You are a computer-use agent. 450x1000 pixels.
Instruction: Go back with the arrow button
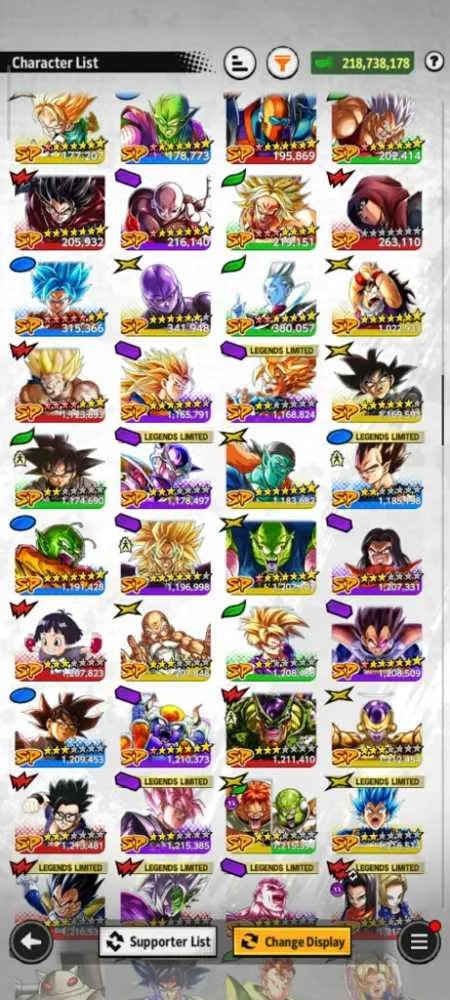pyautogui.click(x=30, y=941)
